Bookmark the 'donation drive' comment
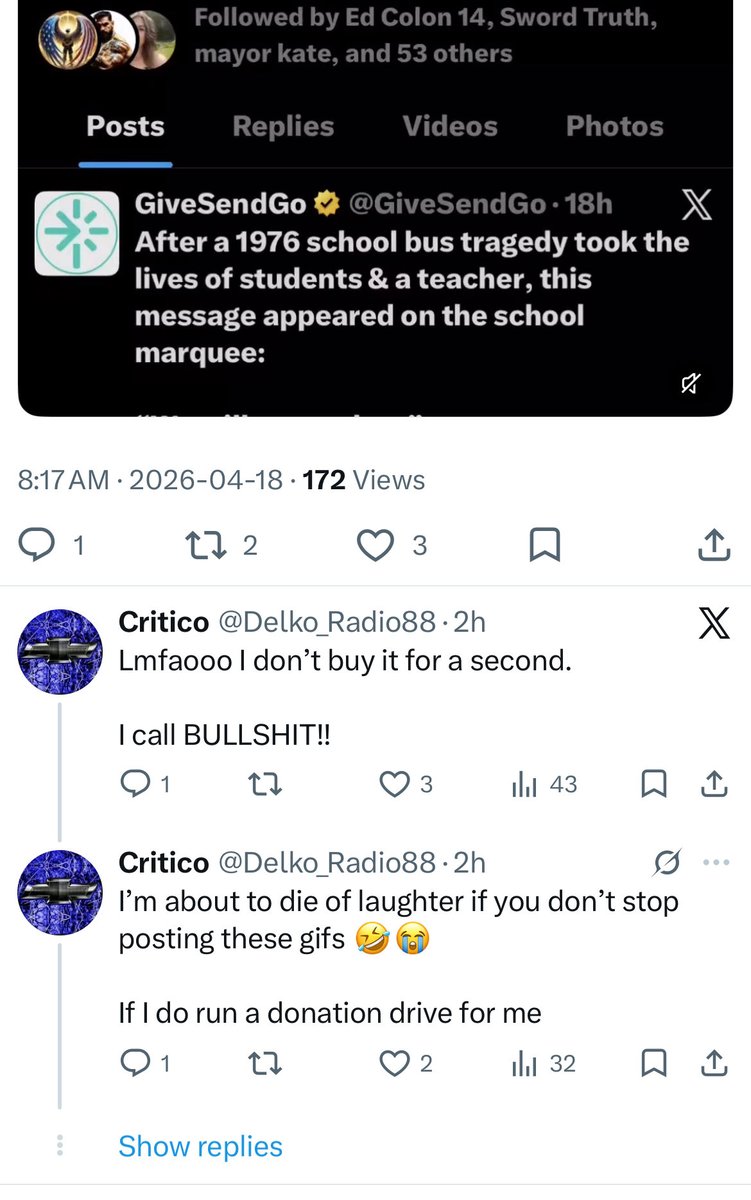This screenshot has width=751, height=1200. pyautogui.click(x=653, y=1064)
